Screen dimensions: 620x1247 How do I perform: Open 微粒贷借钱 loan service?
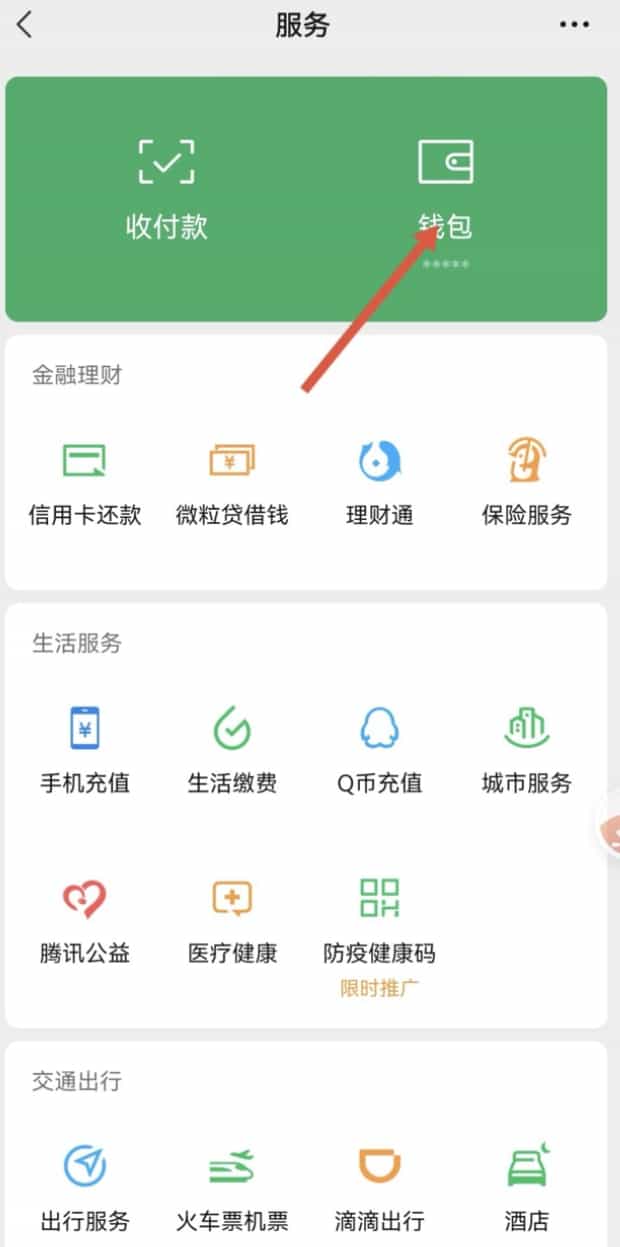pyautogui.click(x=232, y=483)
